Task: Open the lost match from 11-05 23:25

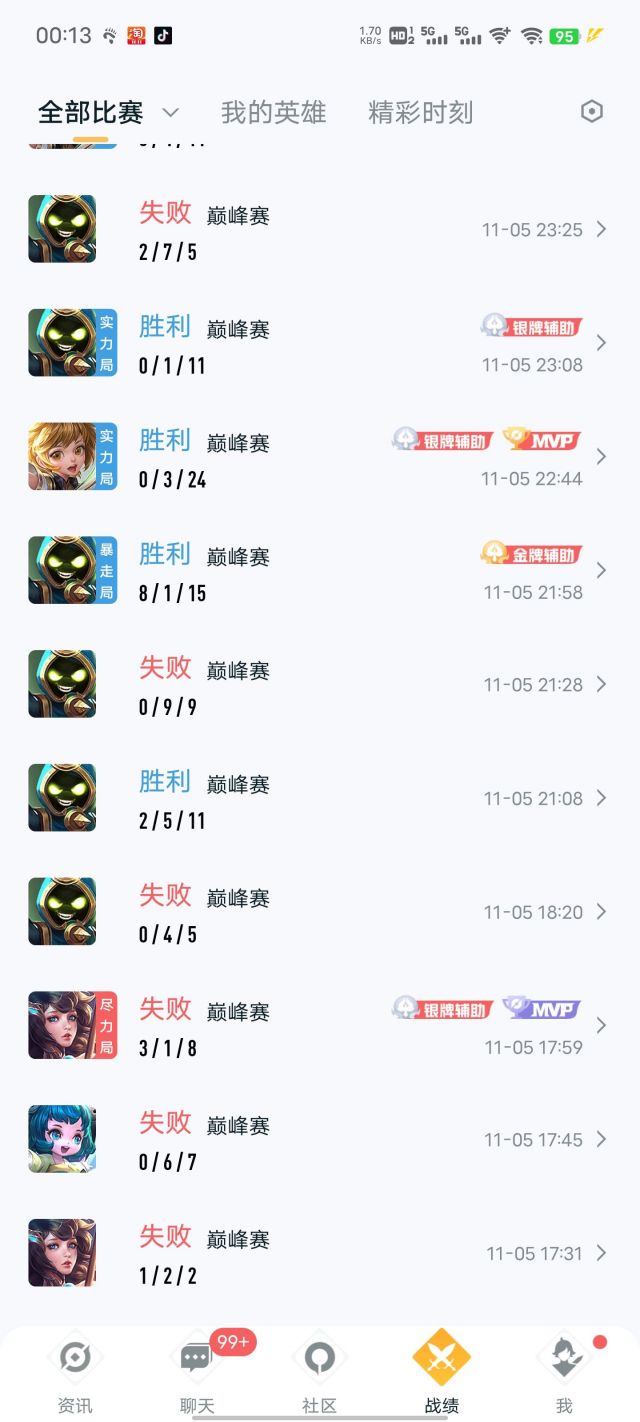Action: click(x=320, y=229)
